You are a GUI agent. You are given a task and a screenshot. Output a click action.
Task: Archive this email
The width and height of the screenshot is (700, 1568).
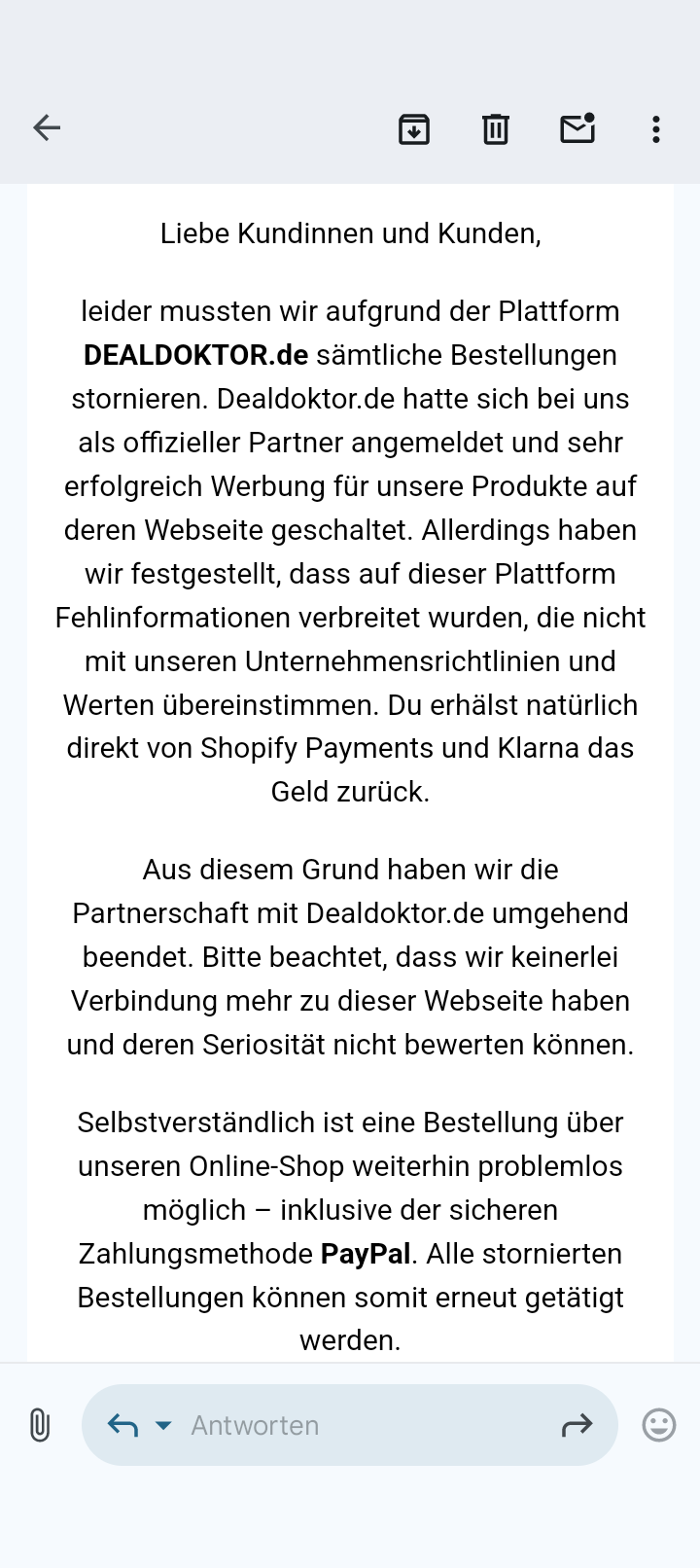point(414,128)
